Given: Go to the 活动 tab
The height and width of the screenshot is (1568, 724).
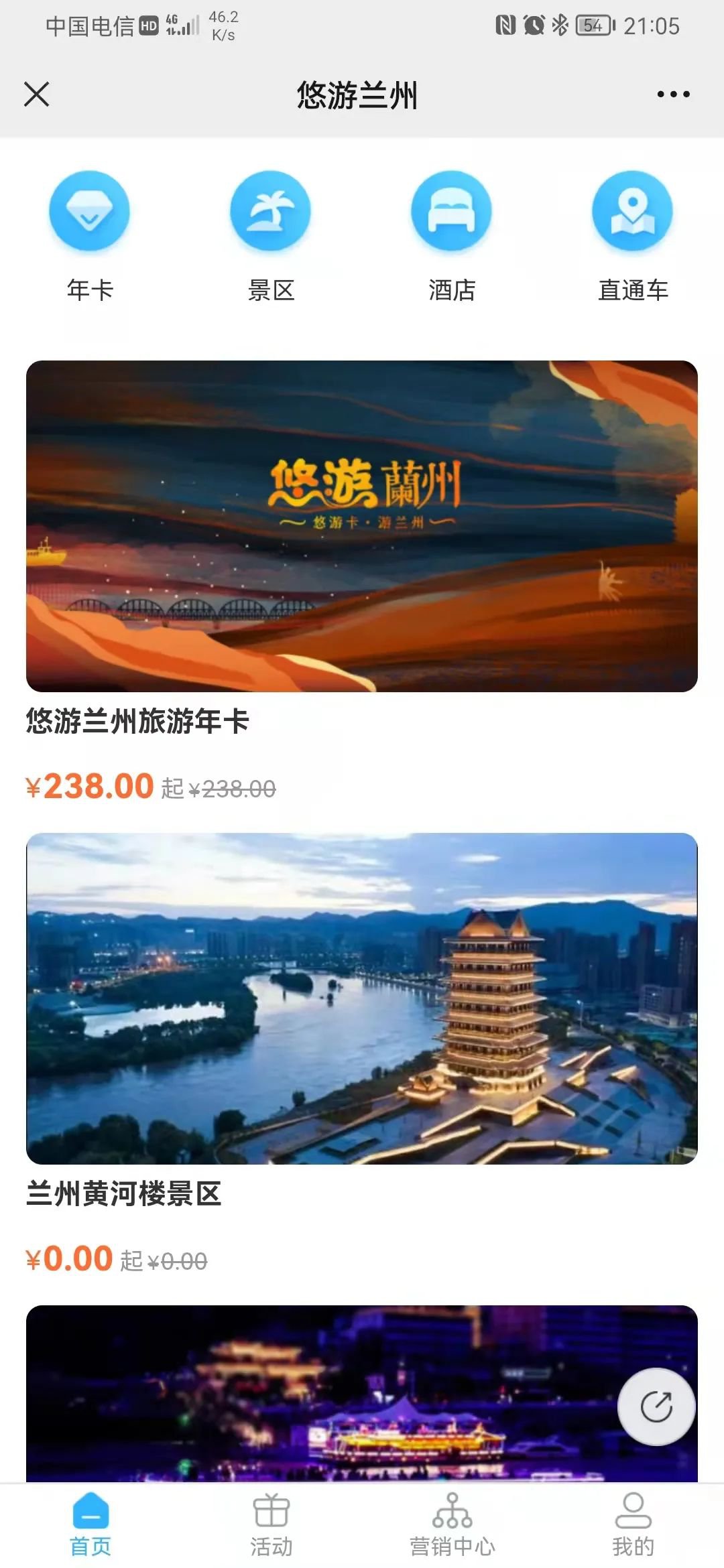Looking at the screenshot, I should [271, 1525].
